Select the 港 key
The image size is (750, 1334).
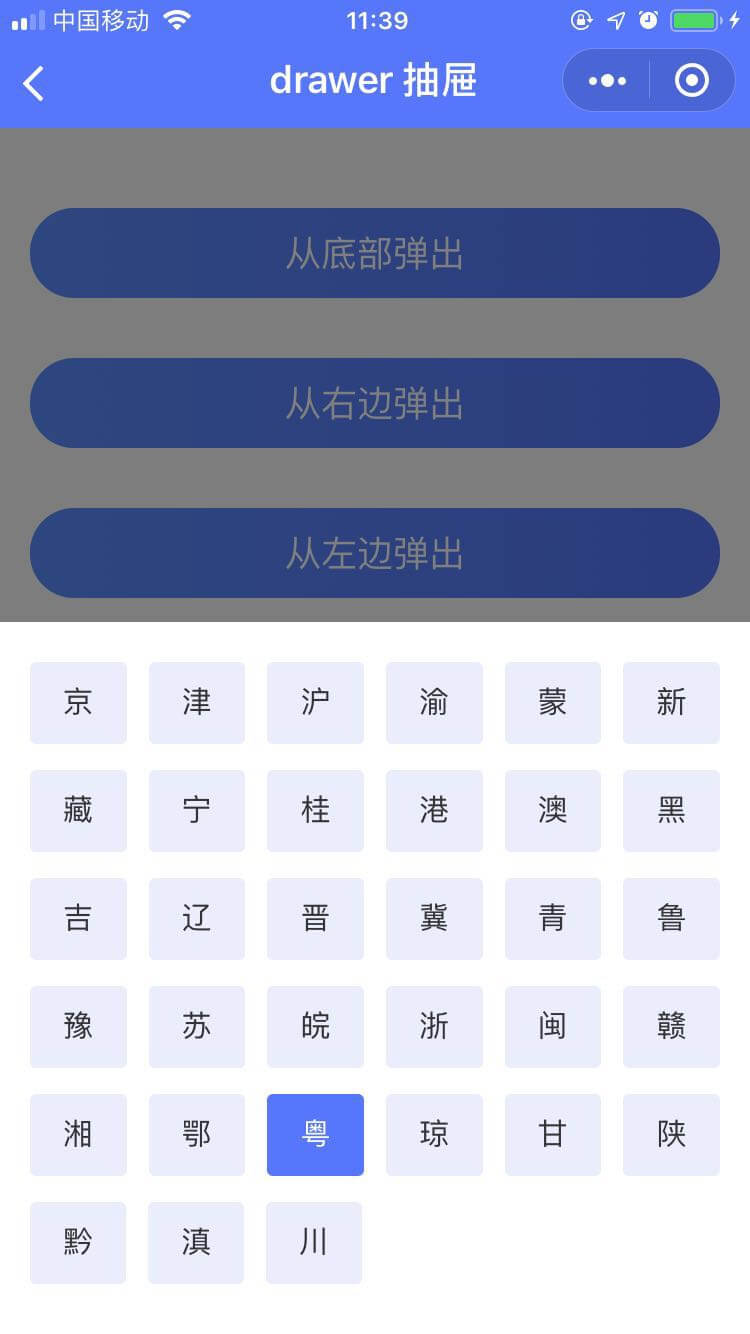[x=434, y=811]
